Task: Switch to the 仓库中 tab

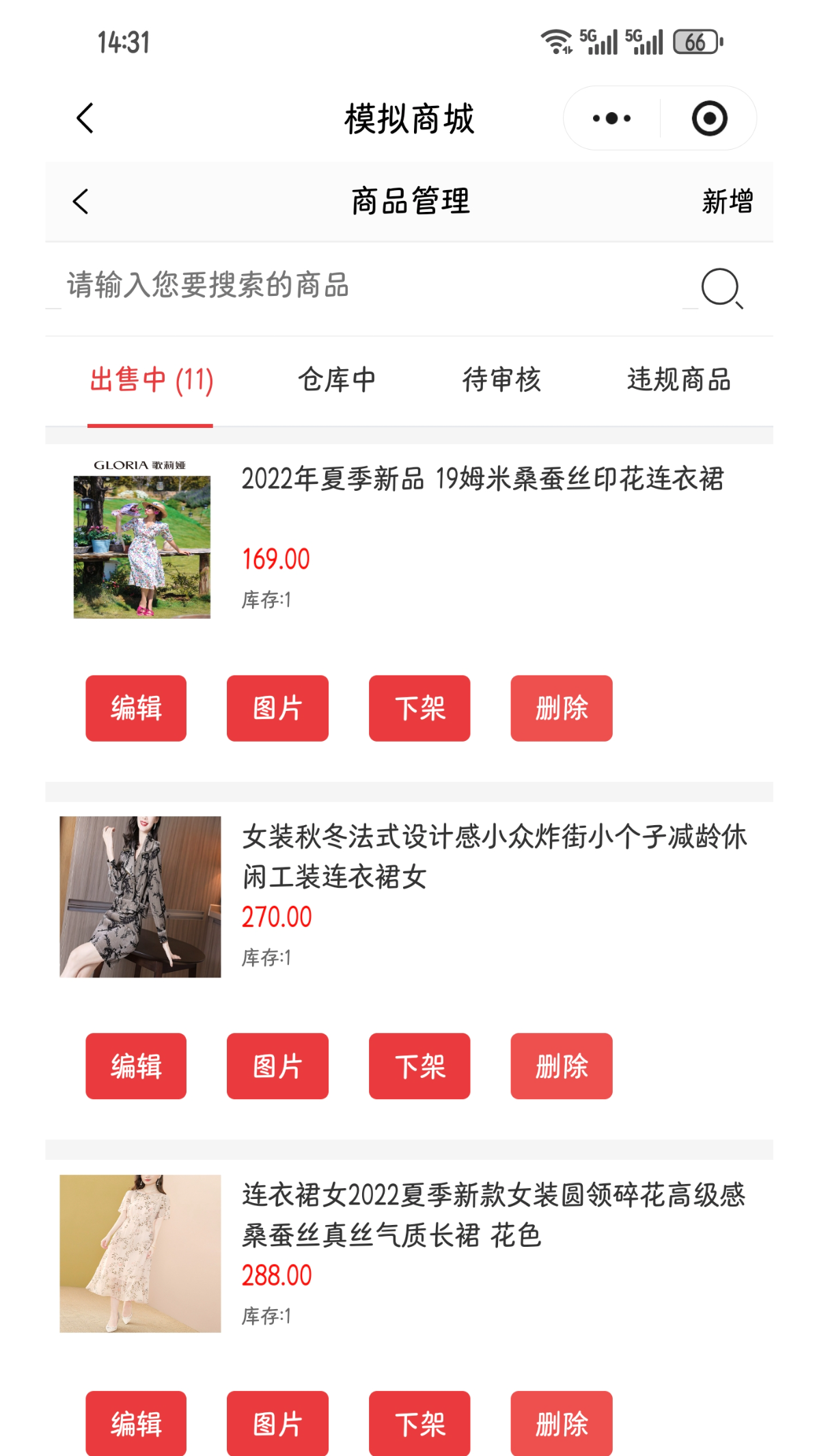Action: click(337, 380)
